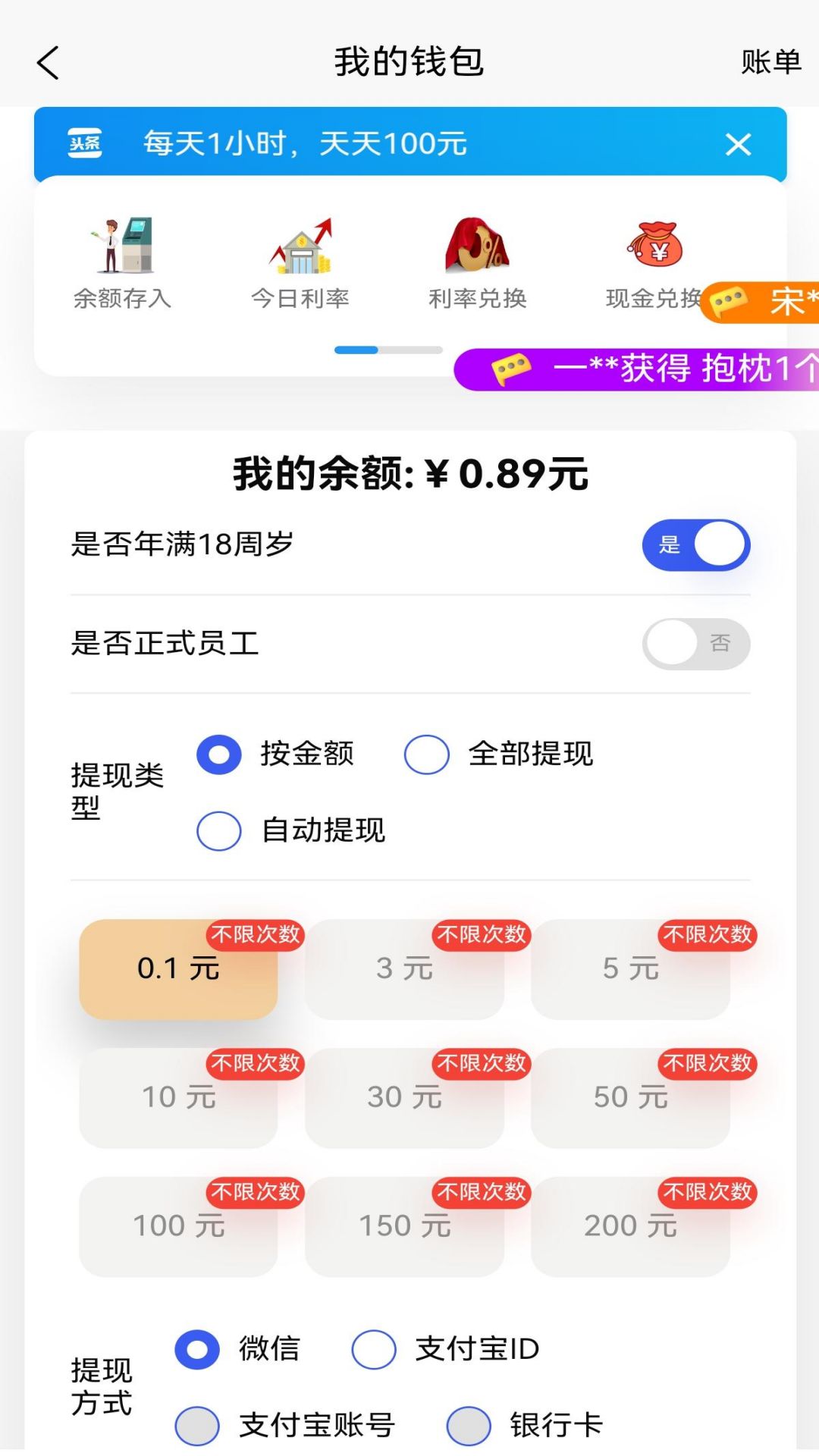
Task: Select the 全部提现 withdrawal type
Action: (426, 754)
